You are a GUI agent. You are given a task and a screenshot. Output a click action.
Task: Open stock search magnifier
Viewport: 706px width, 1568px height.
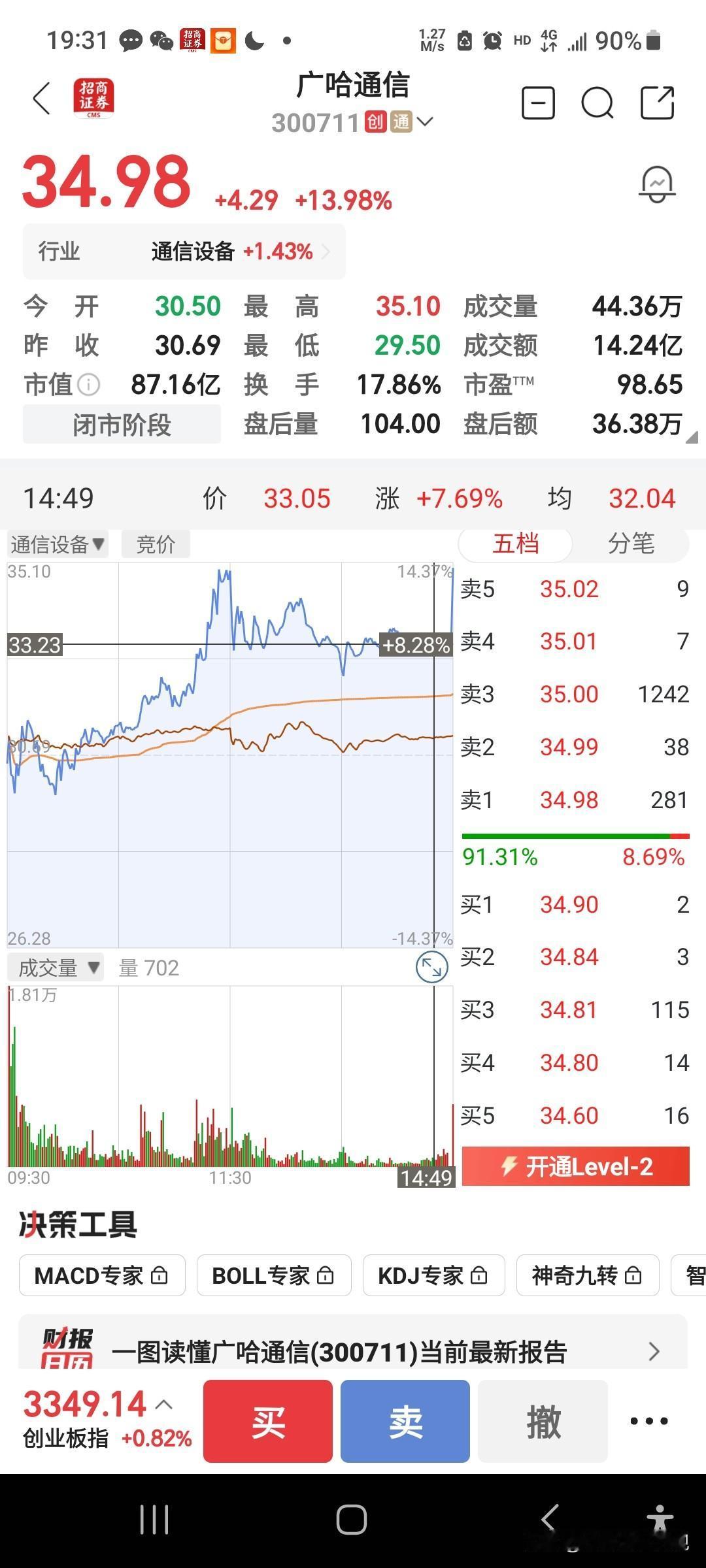click(x=597, y=103)
